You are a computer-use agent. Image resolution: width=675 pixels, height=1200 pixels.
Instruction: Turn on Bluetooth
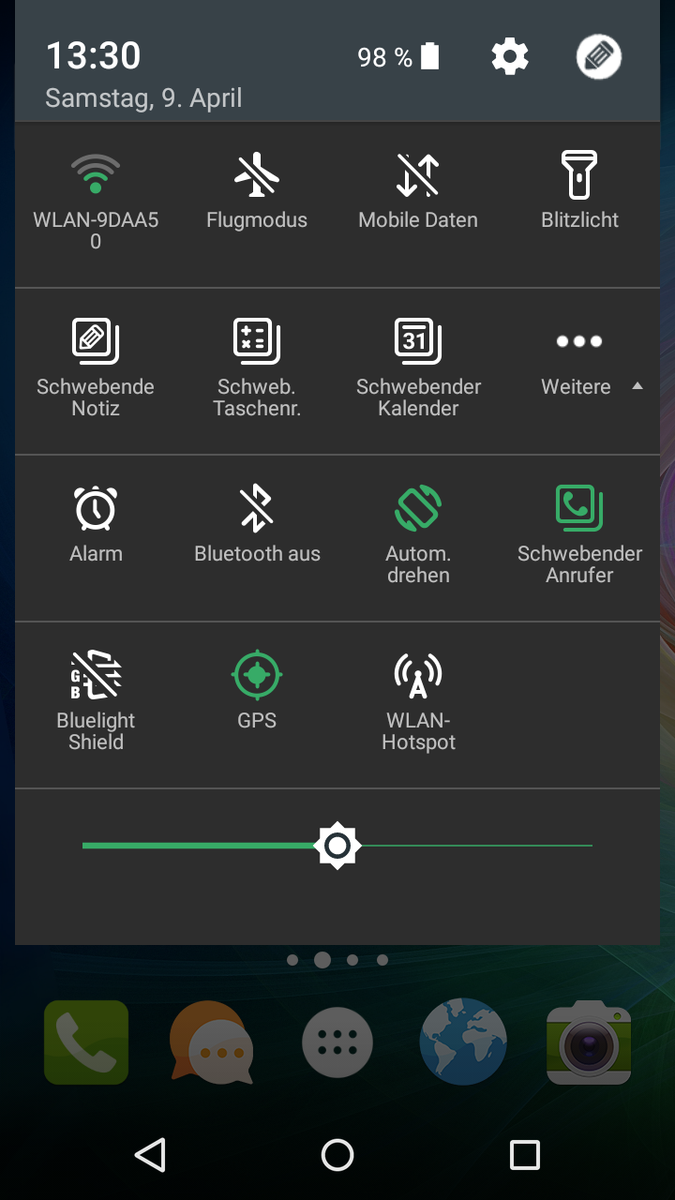tap(257, 509)
